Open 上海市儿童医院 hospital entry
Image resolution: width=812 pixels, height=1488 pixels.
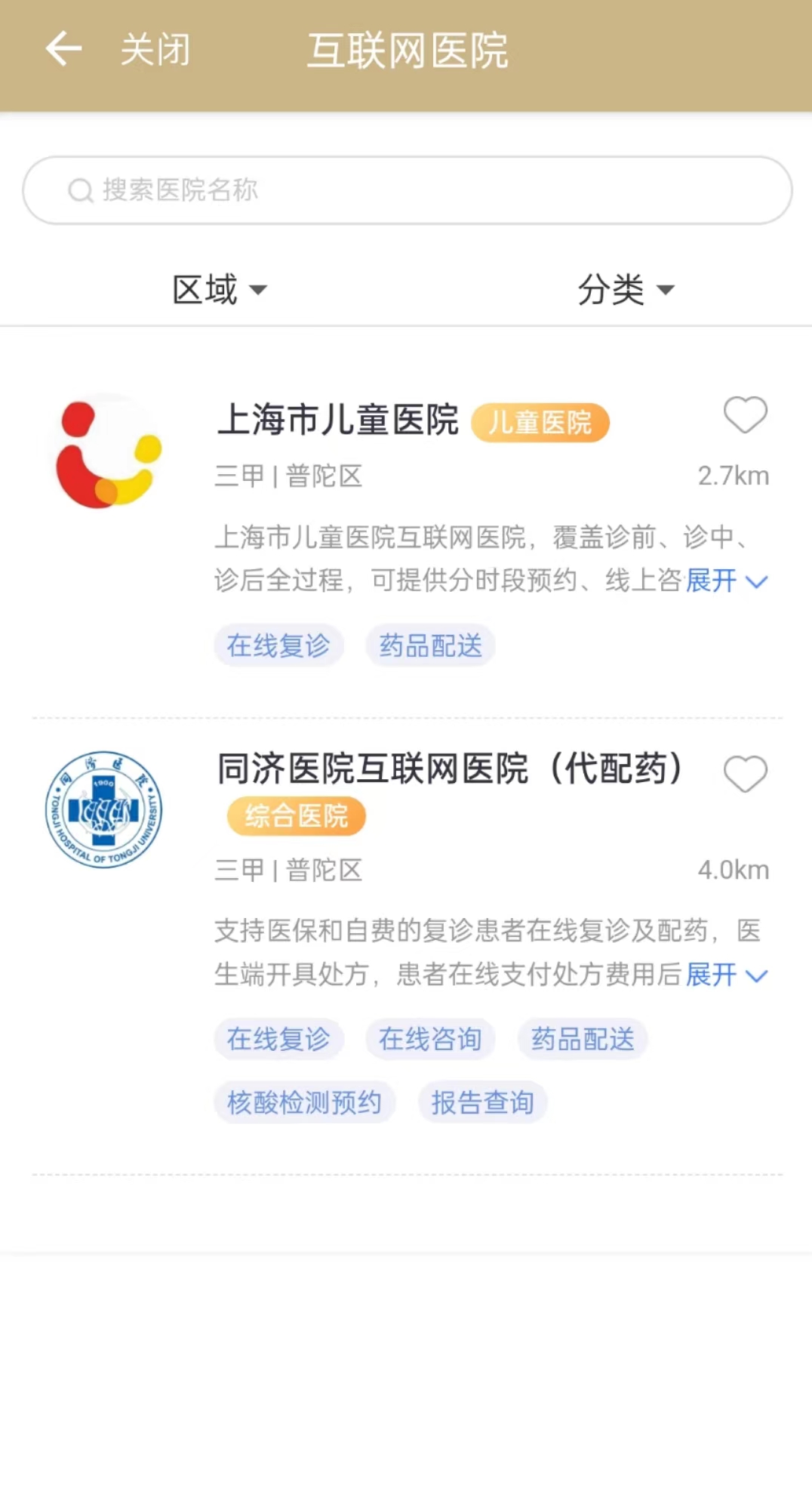click(338, 420)
